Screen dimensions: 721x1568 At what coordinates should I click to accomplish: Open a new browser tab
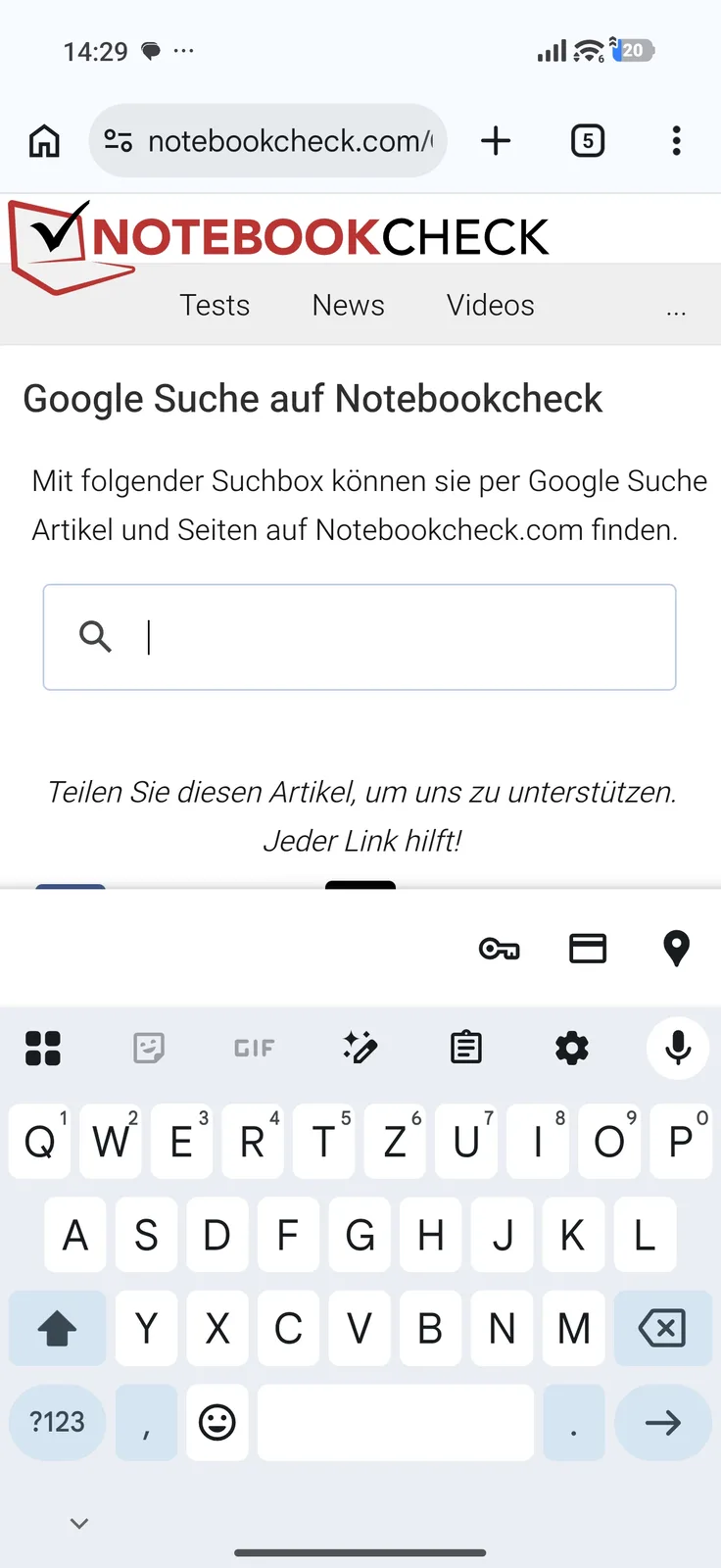pyautogui.click(x=496, y=141)
